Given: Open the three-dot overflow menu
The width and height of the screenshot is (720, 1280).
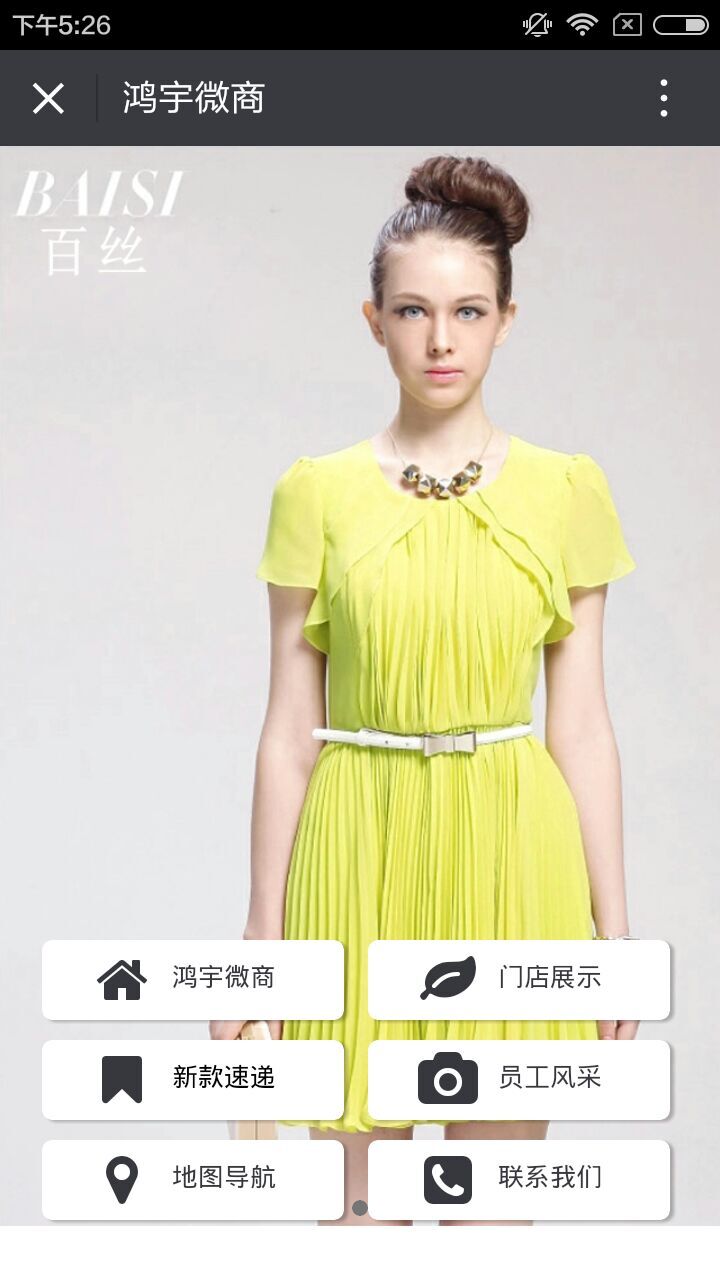Looking at the screenshot, I should coord(663,98).
